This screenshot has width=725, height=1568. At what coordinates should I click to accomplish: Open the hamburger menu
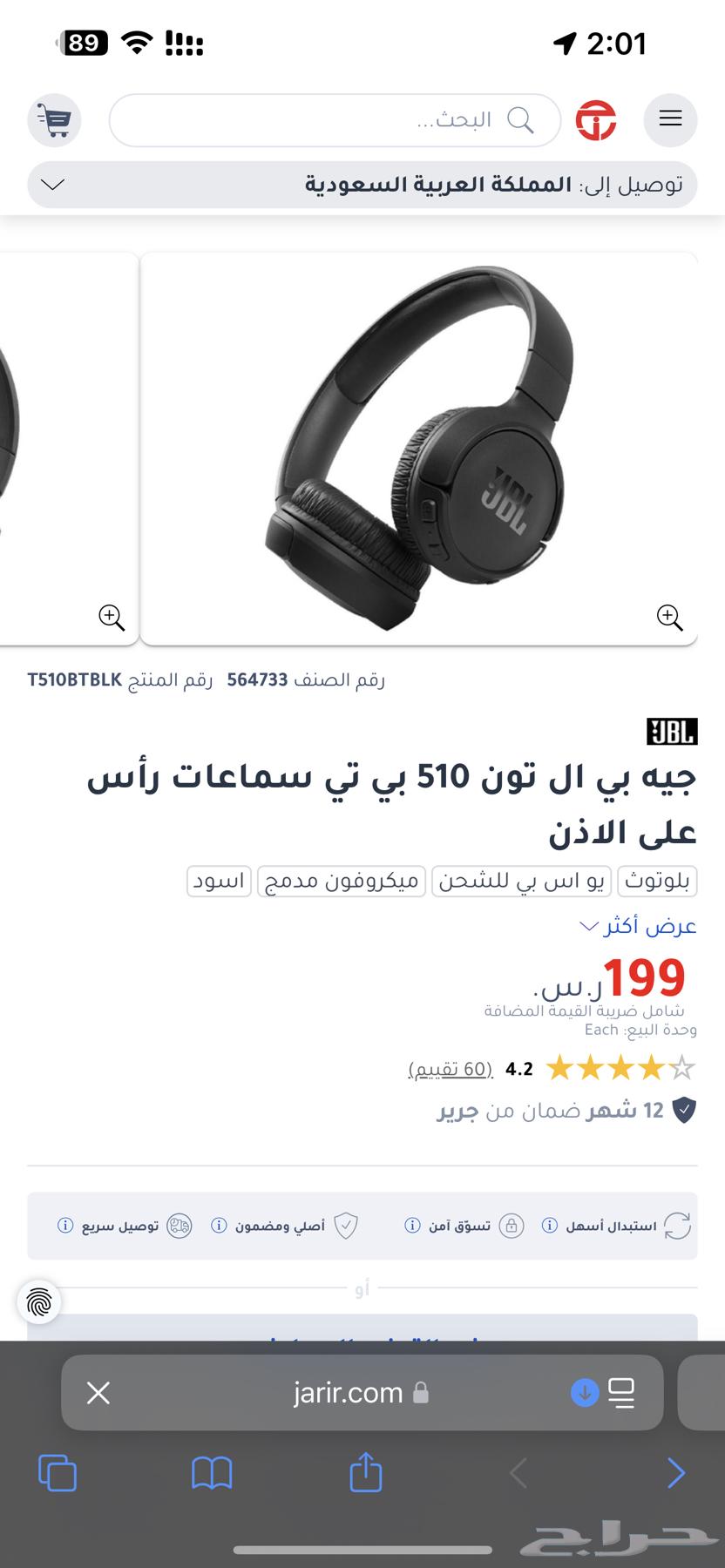point(670,119)
